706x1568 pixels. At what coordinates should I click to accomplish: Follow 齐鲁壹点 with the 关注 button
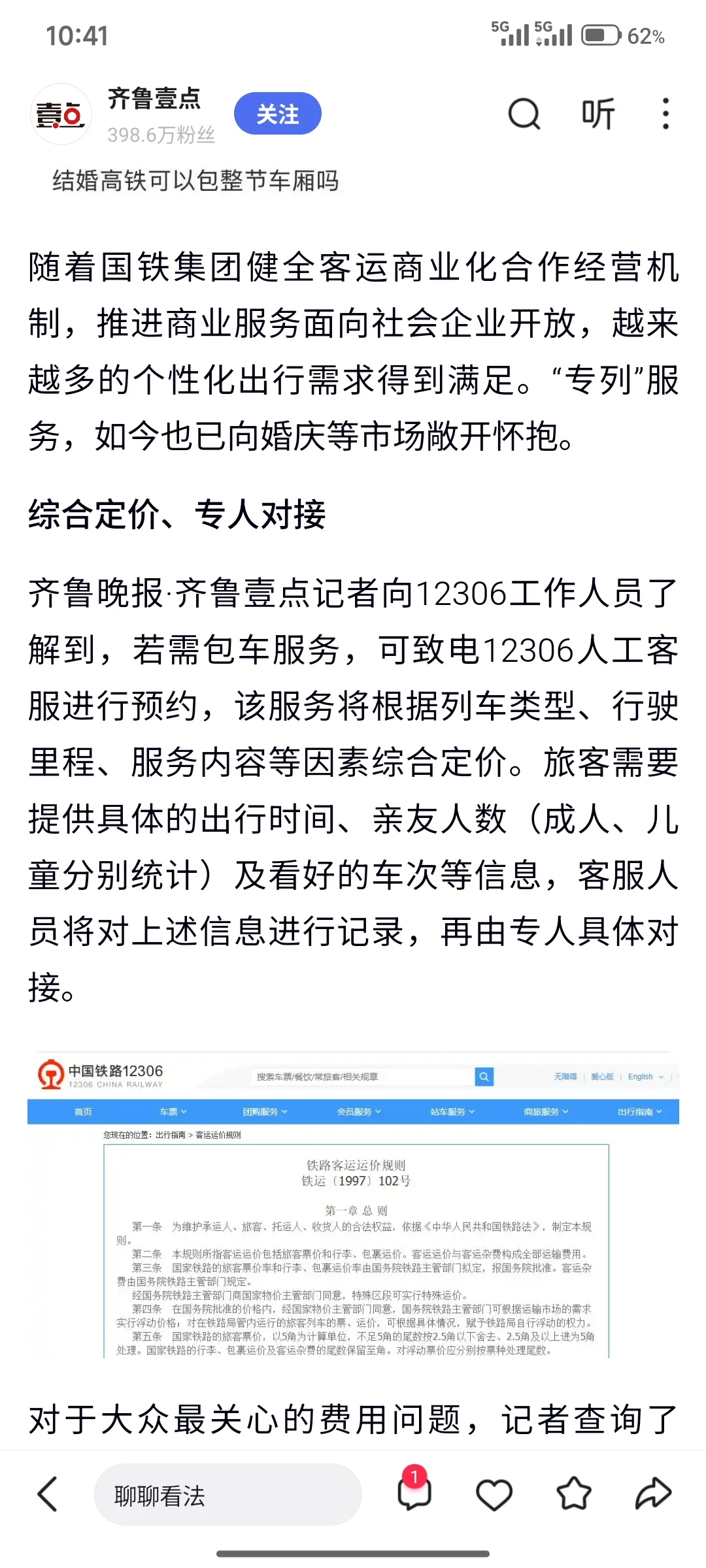277,114
